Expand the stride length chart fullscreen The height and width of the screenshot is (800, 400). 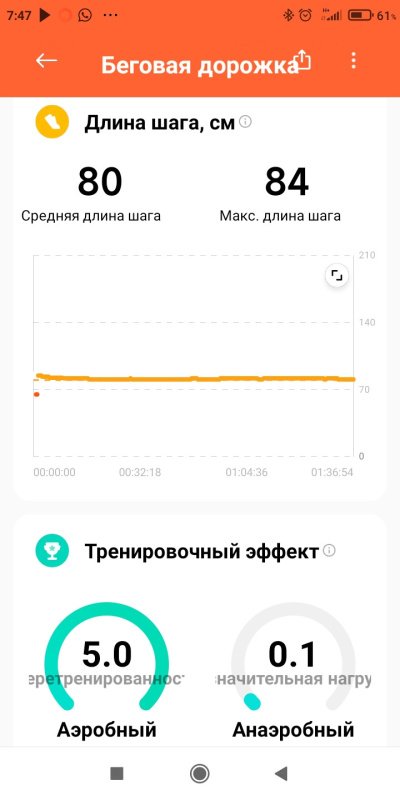pyautogui.click(x=337, y=276)
